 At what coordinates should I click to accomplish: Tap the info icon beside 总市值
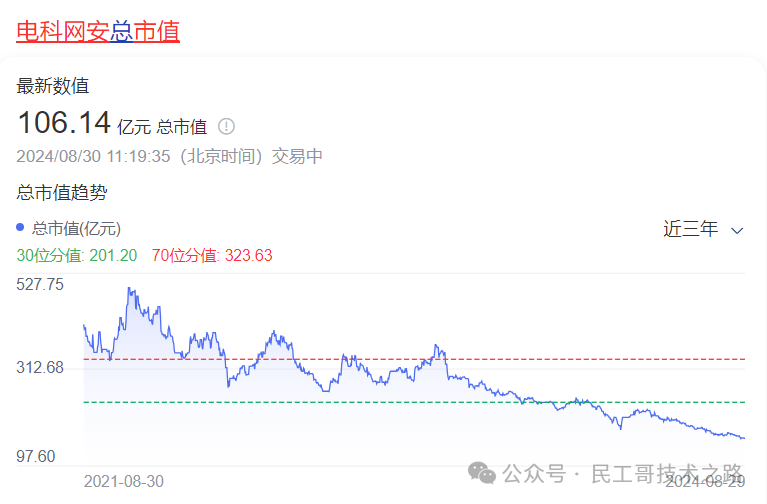click(x=227, y=126)
